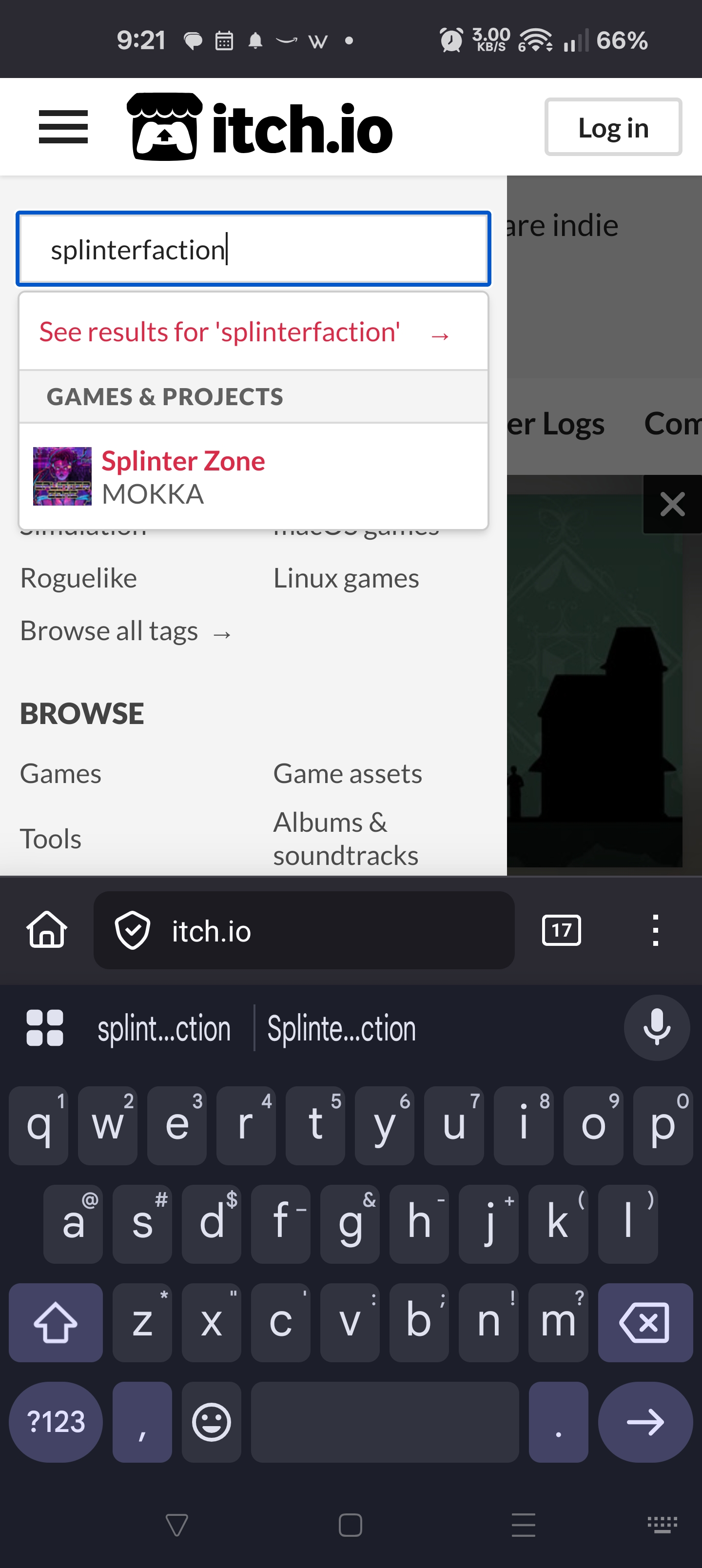
Task: Open Albums & soundtracks
Action: click(x=345, y=839)
